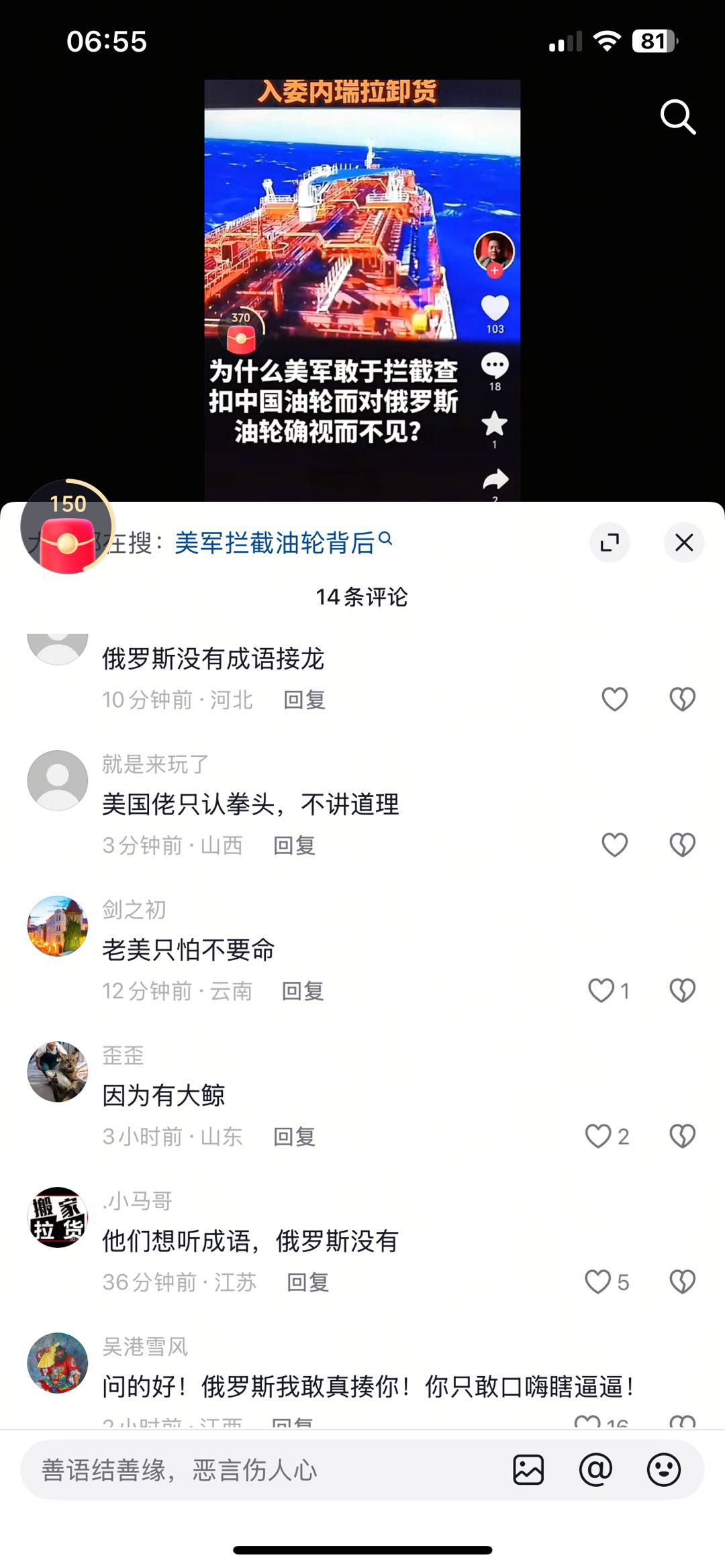Reply to comment from 就是来玩了

294,845
